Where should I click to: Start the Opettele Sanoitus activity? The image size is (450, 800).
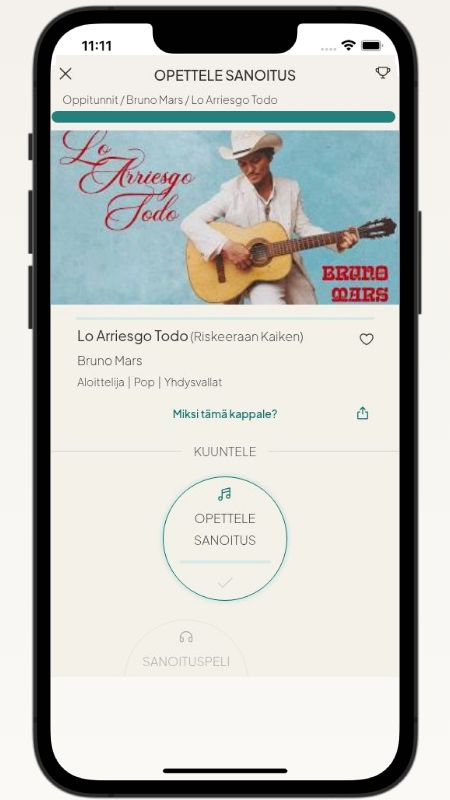[x=225, y=538]
